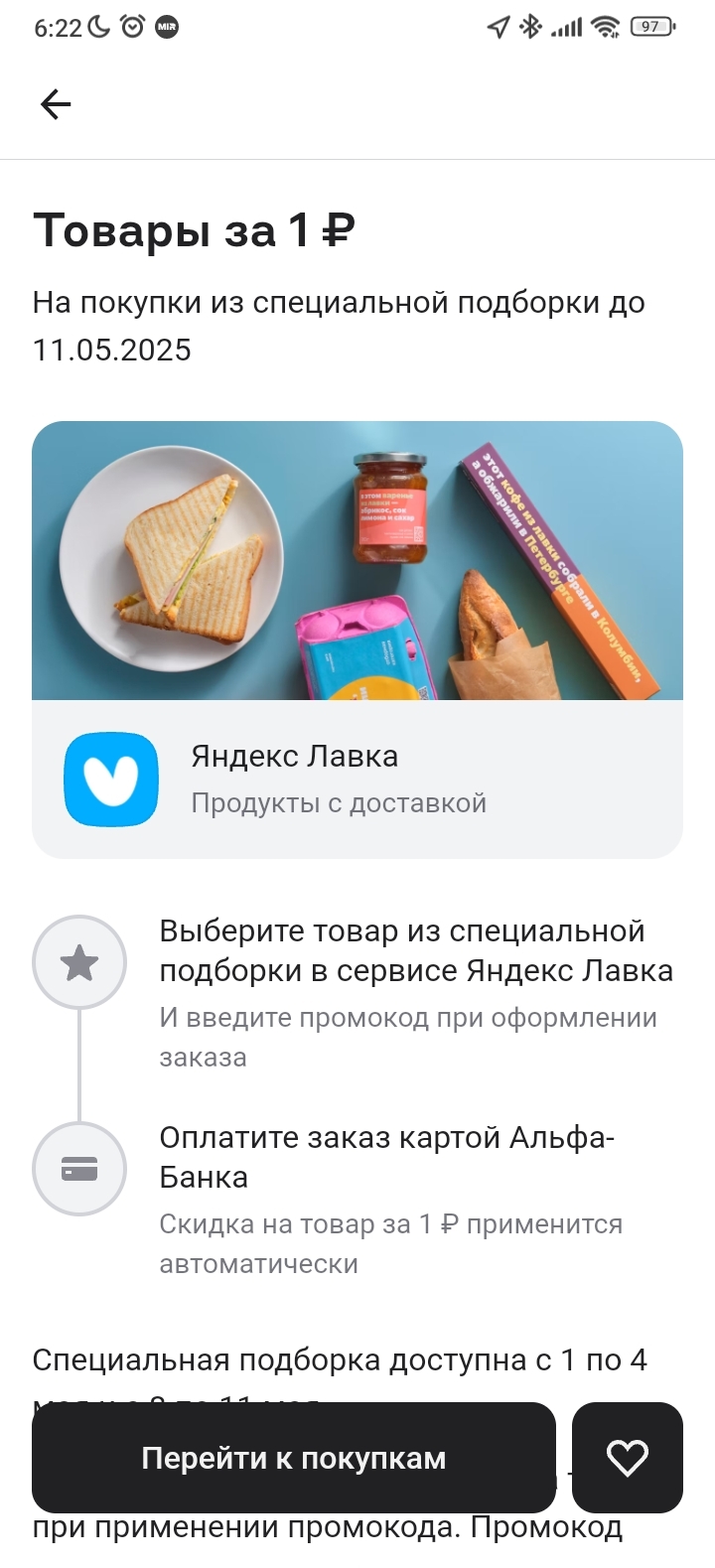Open the Яндекс Лавка partner card
This screenshot has height=1568, width=715.
click(357, 779)
